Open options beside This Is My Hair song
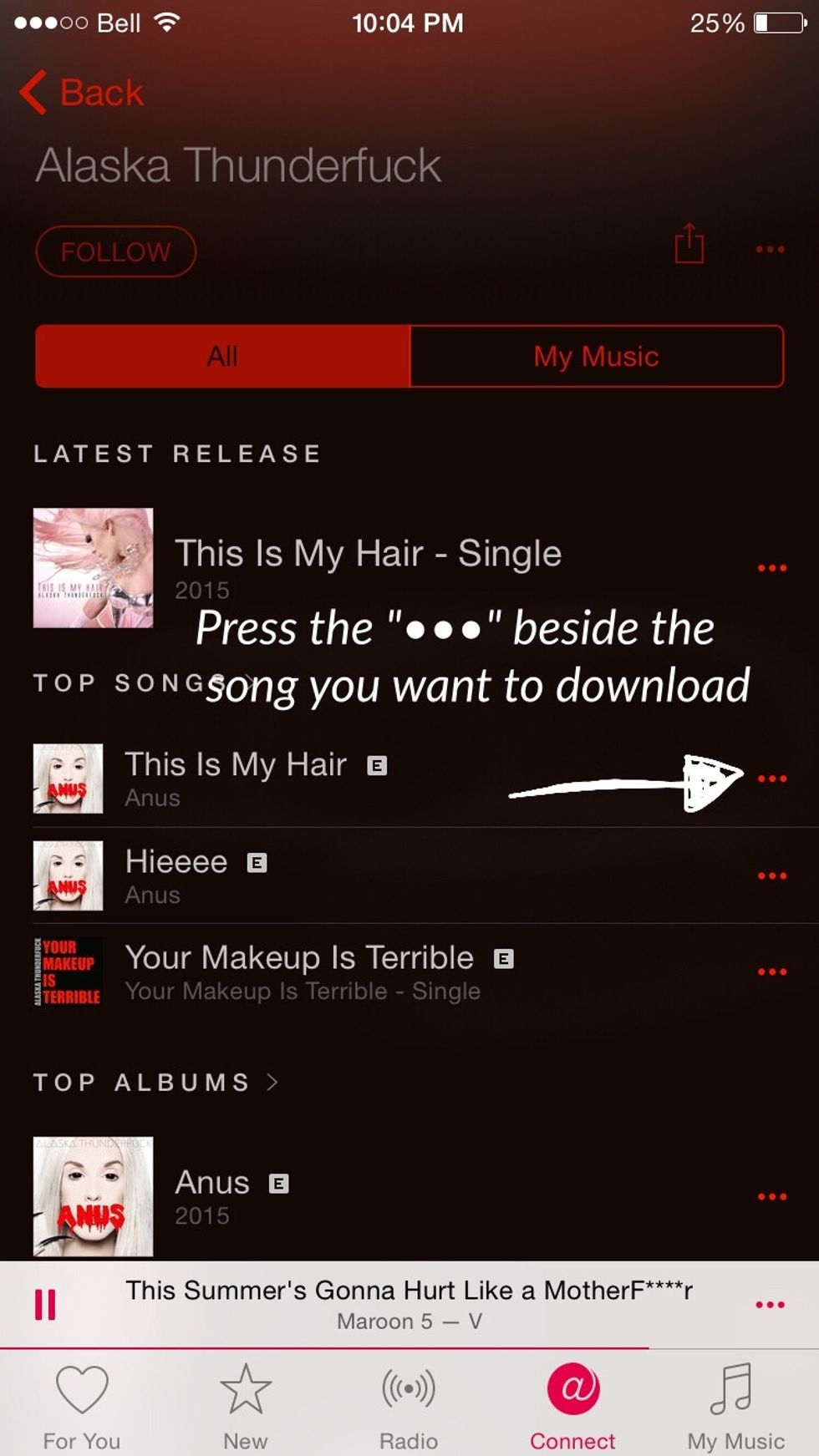The height and width of the screenshot is (1456, 819). (771, 779)
